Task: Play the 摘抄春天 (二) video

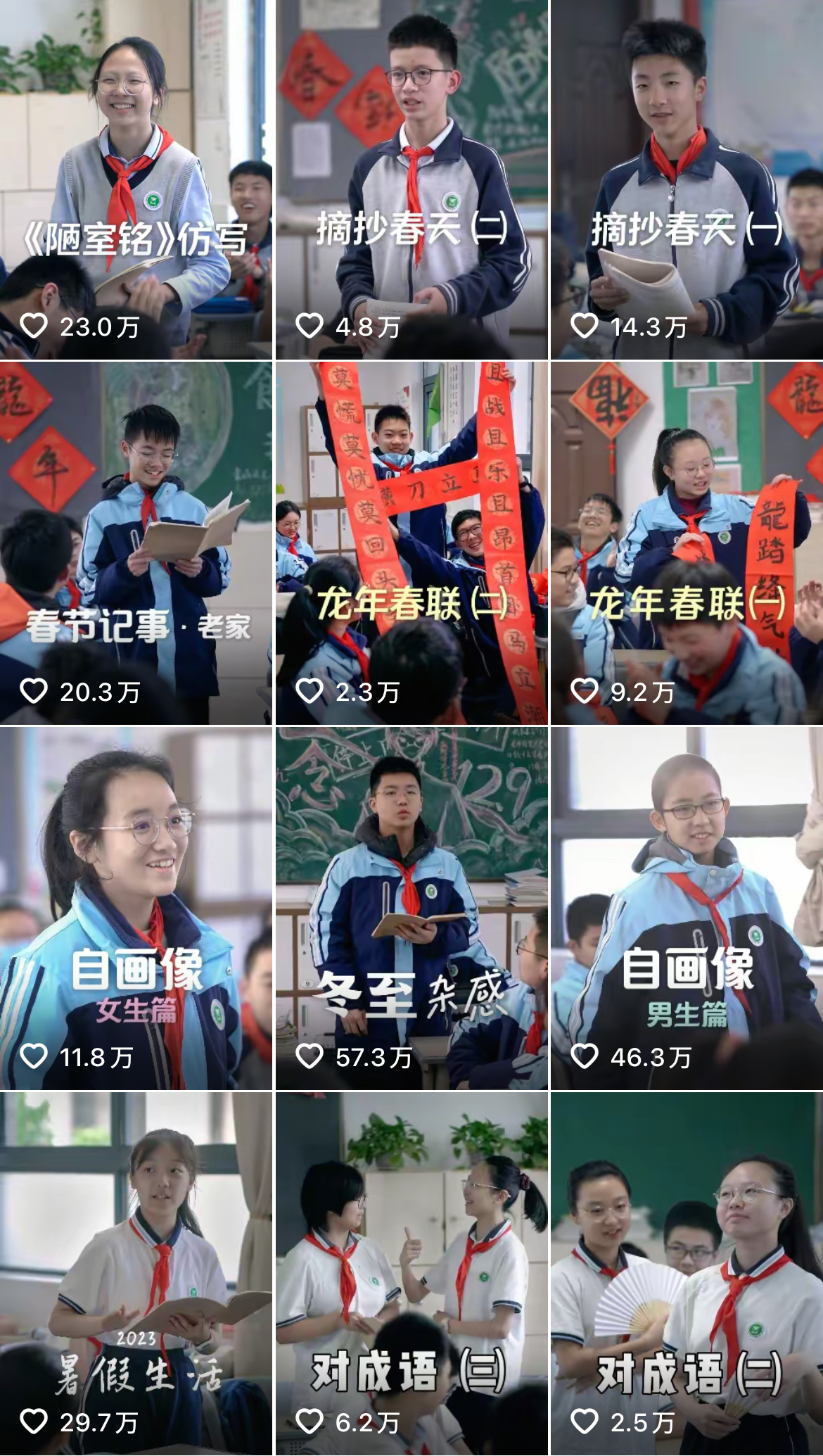Action: [x=412, y=179]
